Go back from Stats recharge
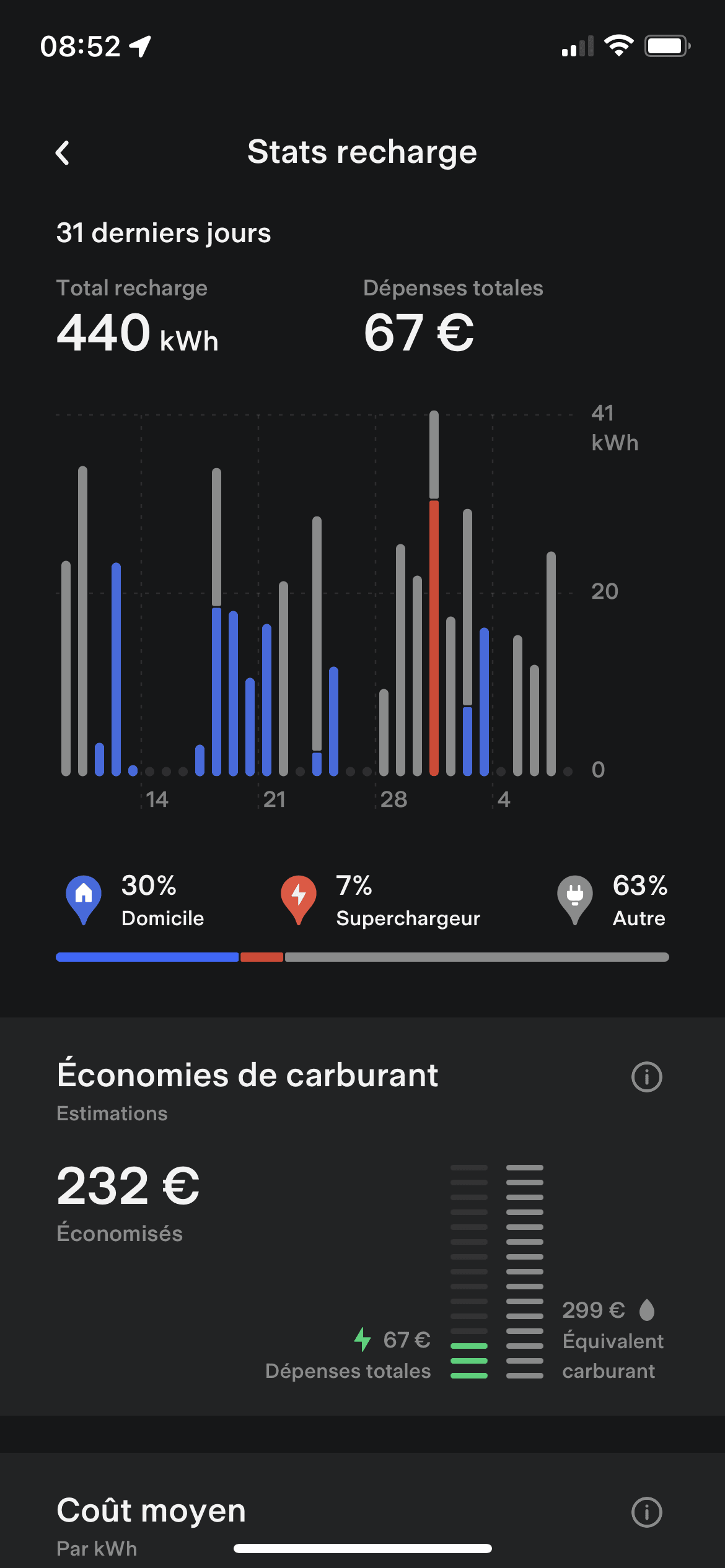The height and width of the screenshot is (1568, 725). coord(63,152)
